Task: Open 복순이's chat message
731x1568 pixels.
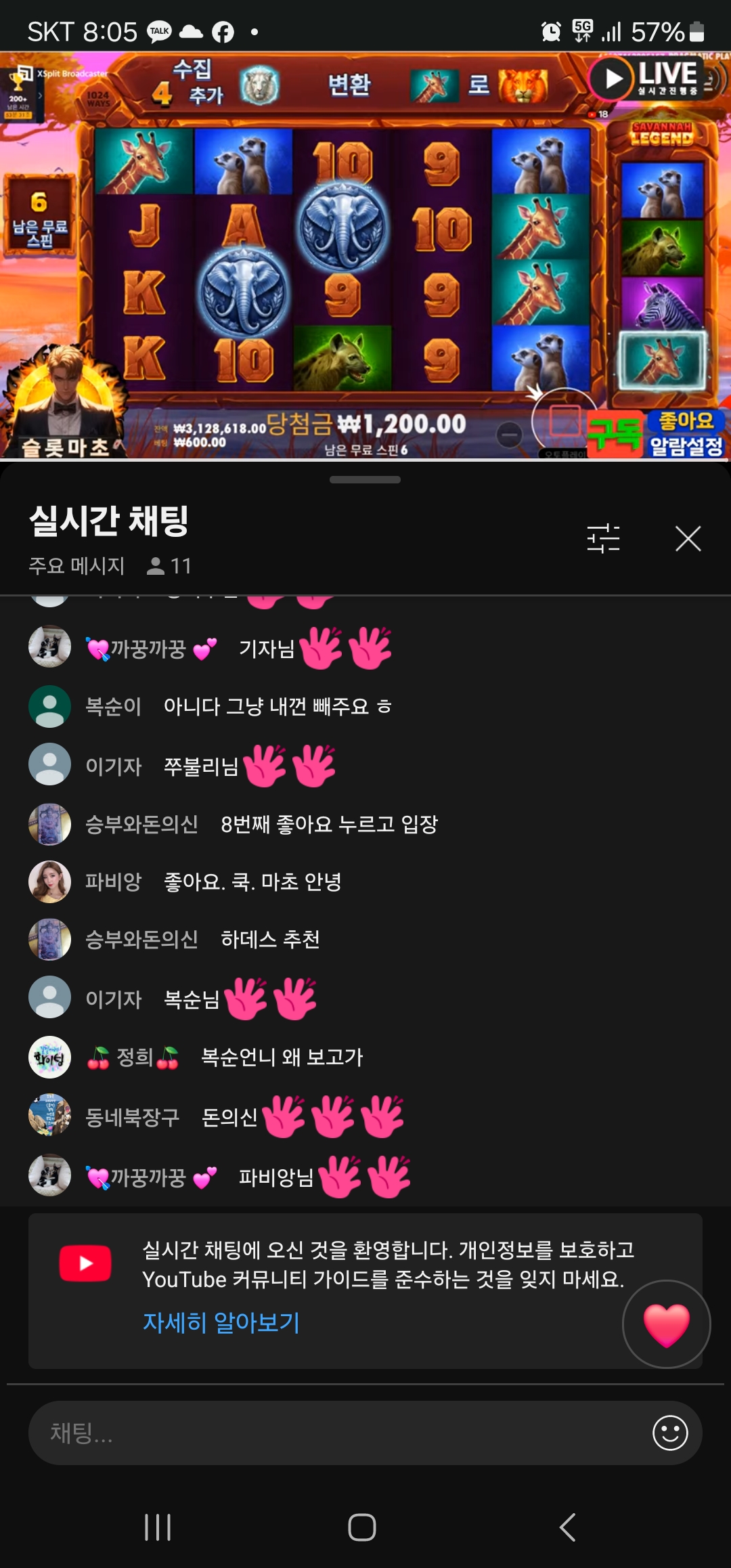Action: click(278, 707)
